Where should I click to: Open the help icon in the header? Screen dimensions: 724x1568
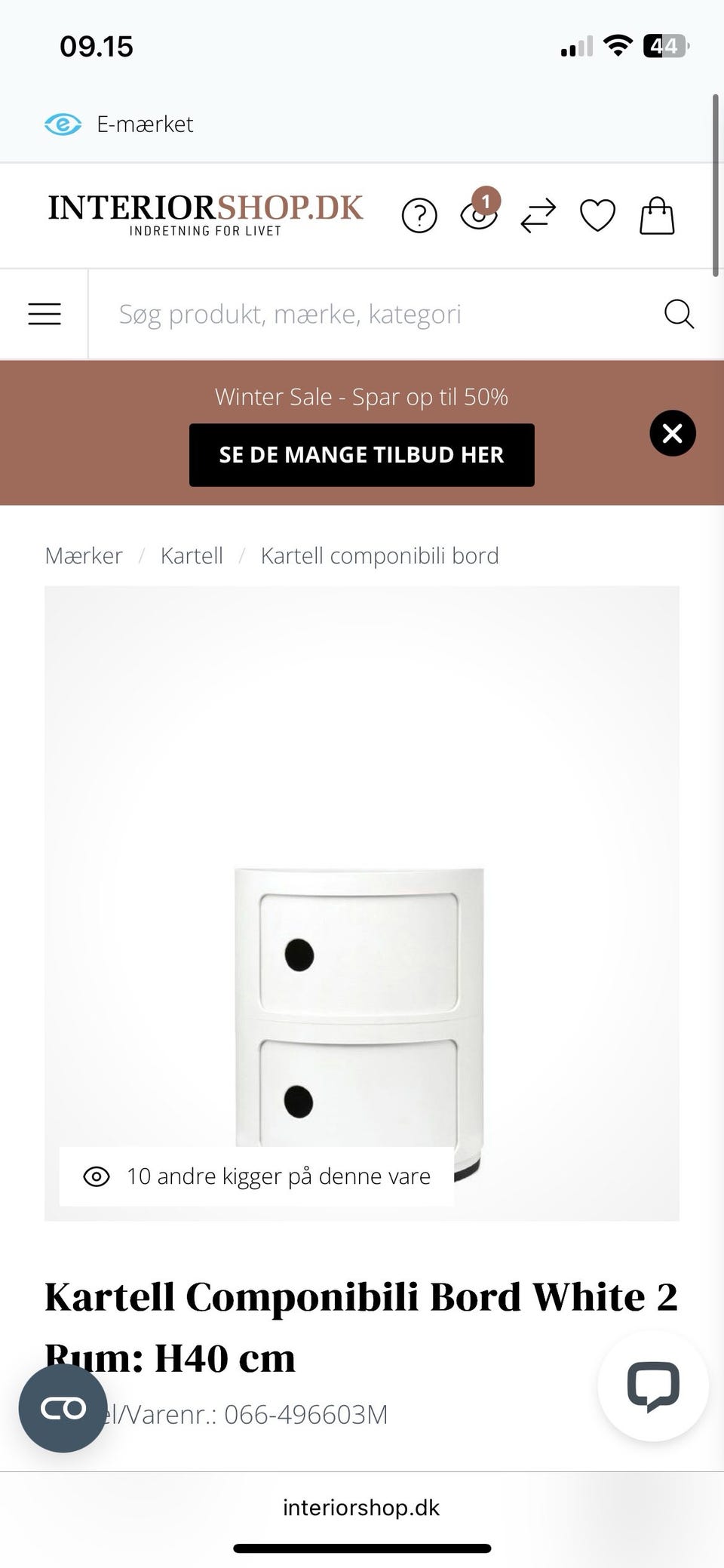[x=419, y=215]
